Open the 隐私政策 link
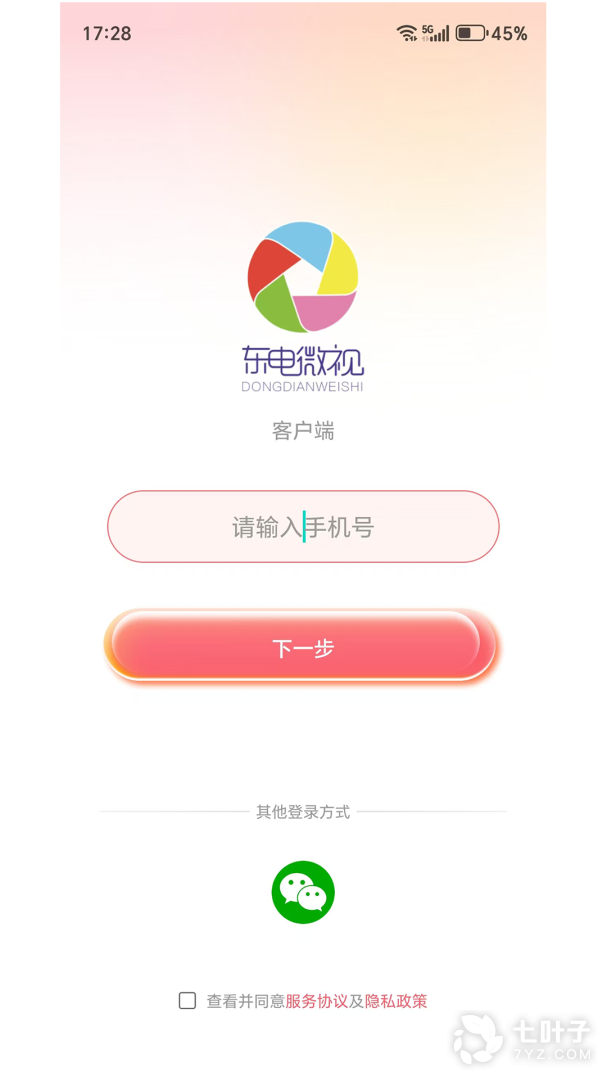Viewport: 607px width, 1080px height. tap(396, 1001)
